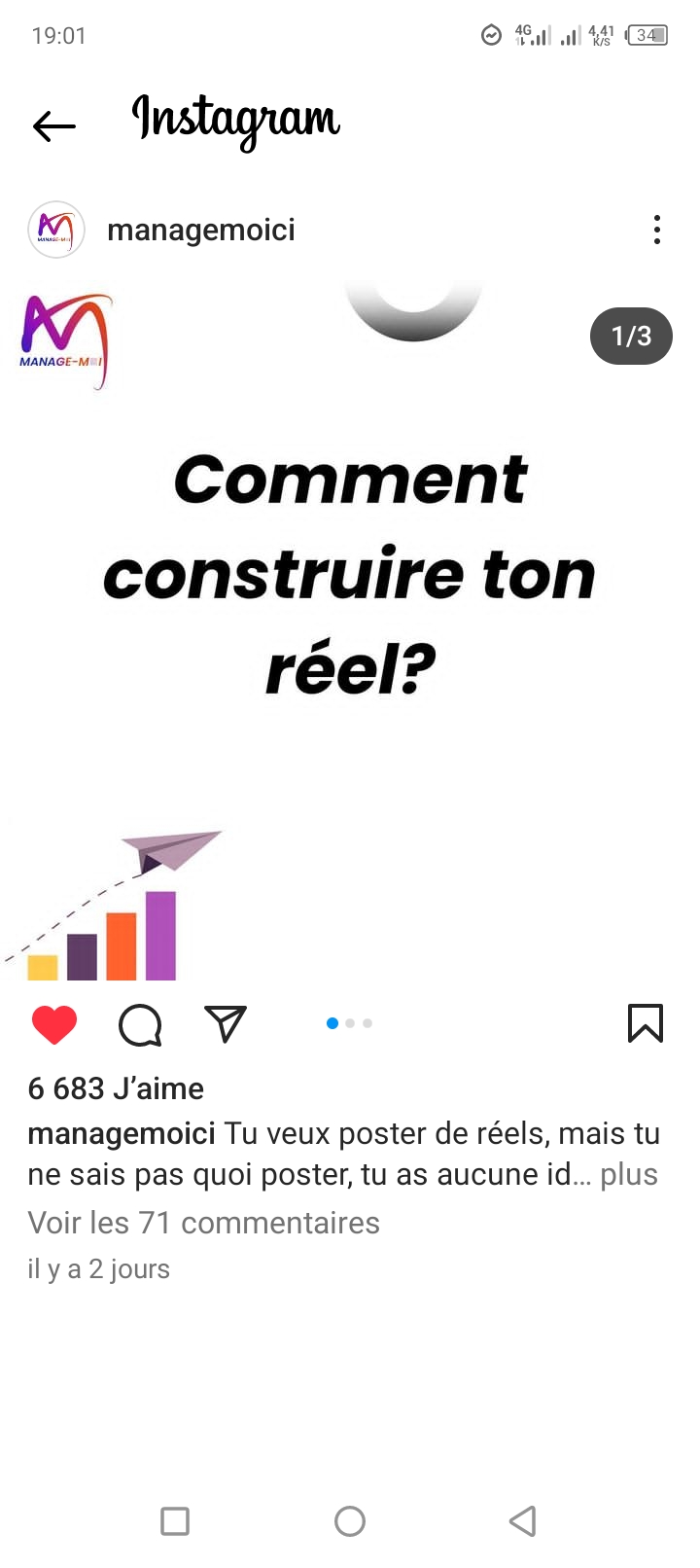The image size is (700, 1568).
Task: Open the managemoici profile picture
Action: point(56,230)
